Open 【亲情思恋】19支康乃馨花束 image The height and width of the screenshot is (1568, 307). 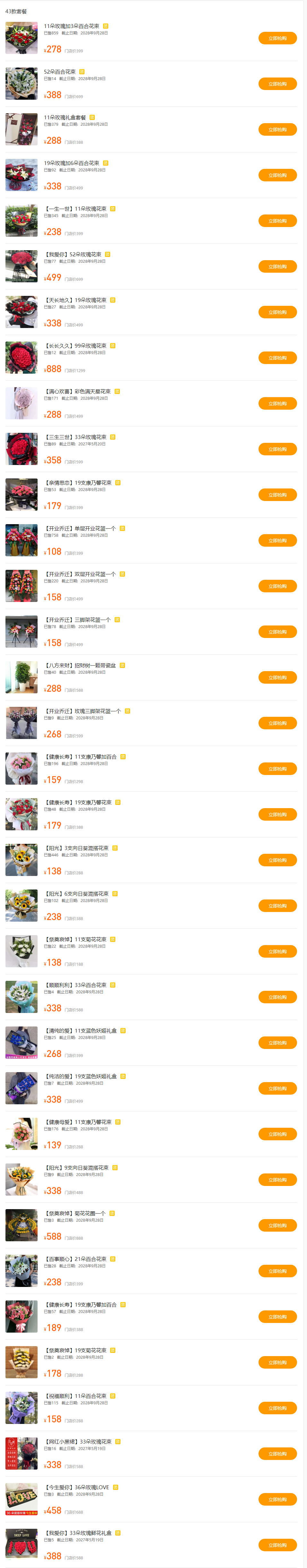pos(21,494)
